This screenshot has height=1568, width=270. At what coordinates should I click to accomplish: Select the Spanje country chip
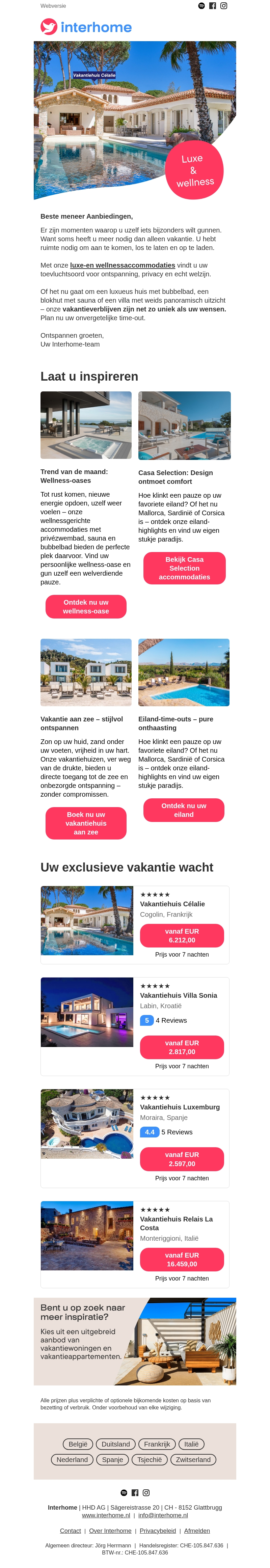pyautogui.click(x=112, y=1460)
